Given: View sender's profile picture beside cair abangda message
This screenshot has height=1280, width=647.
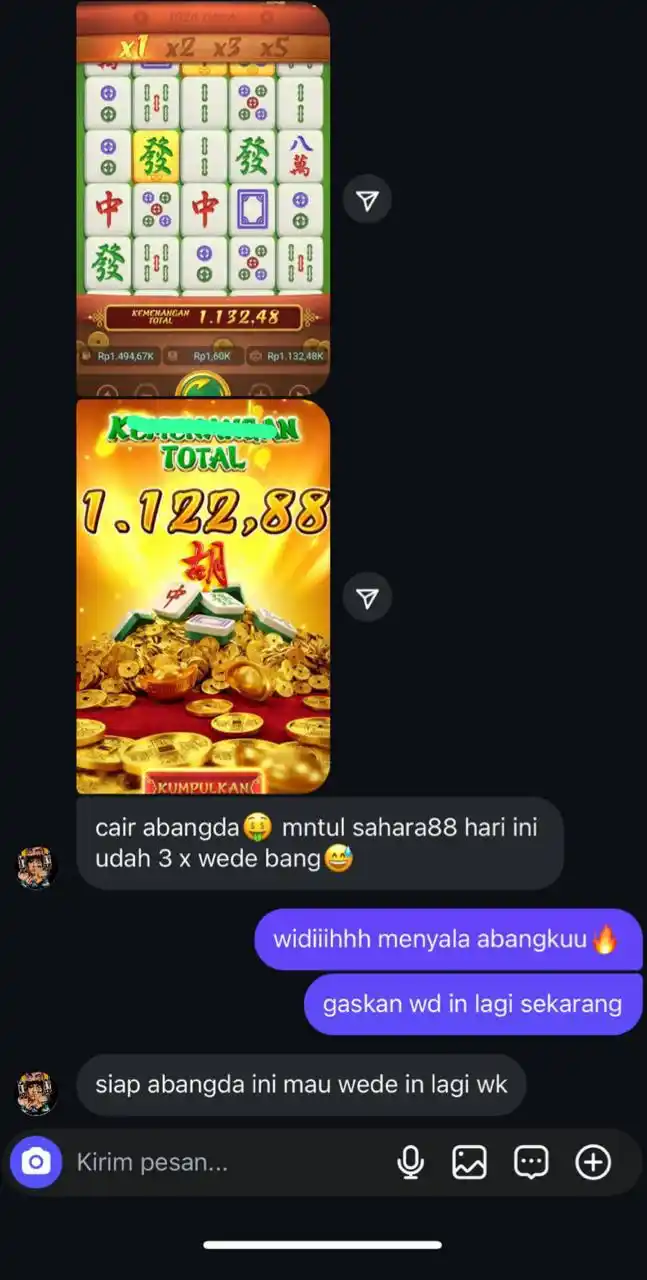Looking at the screenshot, I should (x=37, y=867).
